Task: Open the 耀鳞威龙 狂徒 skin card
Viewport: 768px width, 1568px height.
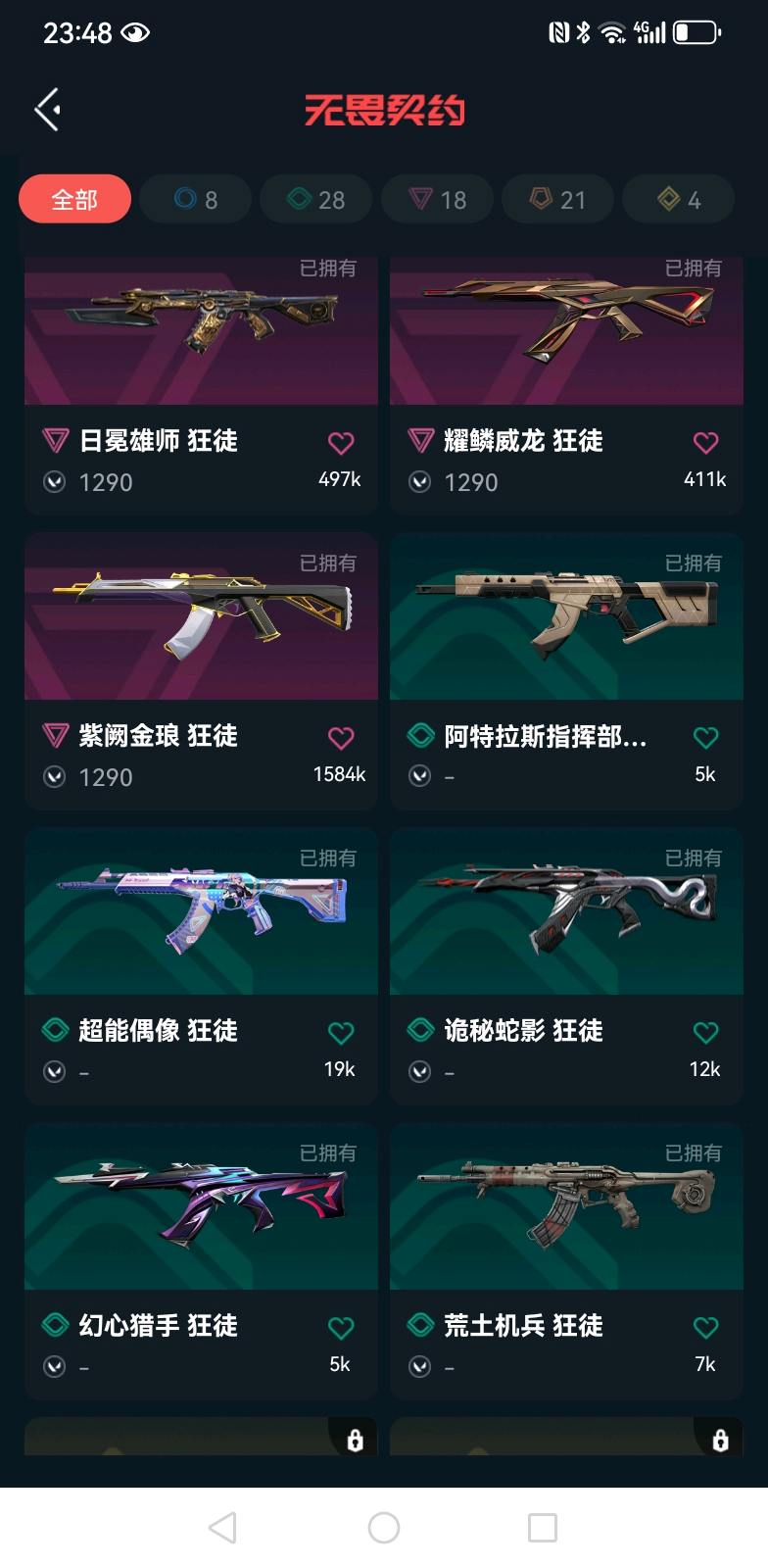Action: pos(566,333)
